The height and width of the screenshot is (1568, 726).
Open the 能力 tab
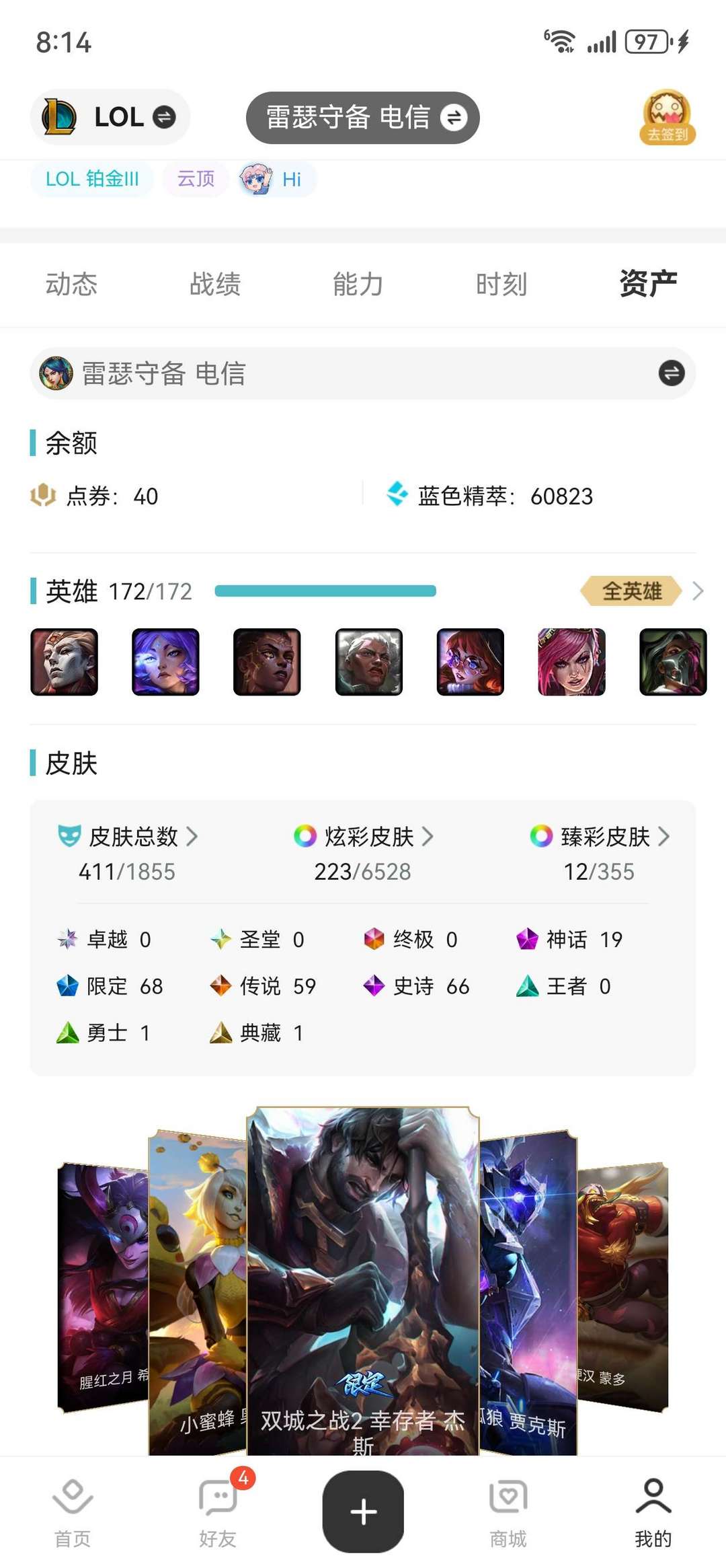coord(358,284)
